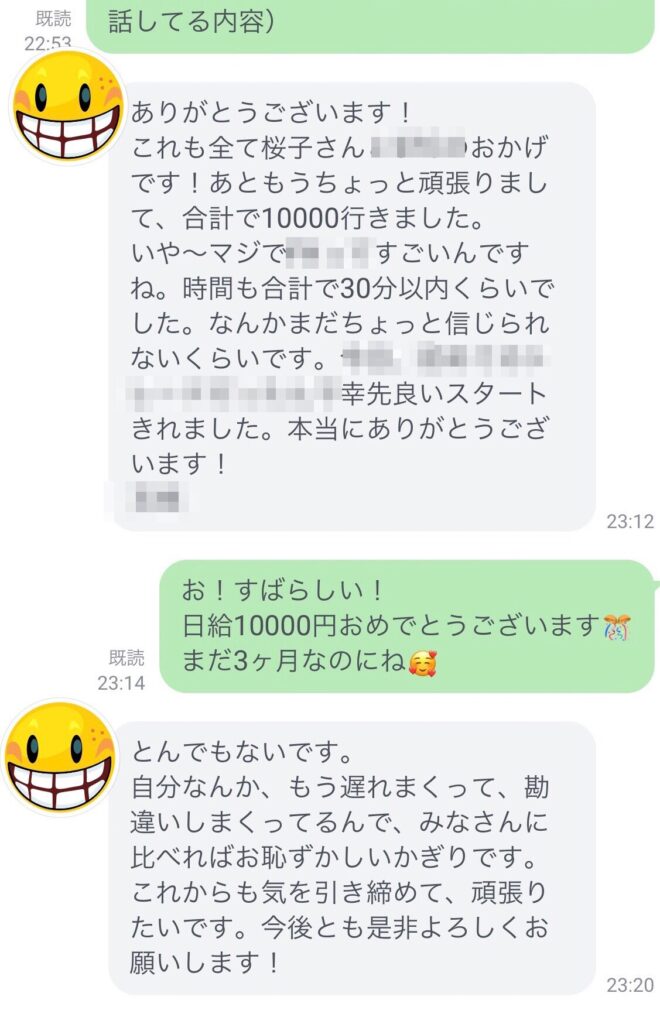Tap the avatar beside the とんでもないです message
Viewport: 660px width, 1024px height.
[x=60, y=756]
